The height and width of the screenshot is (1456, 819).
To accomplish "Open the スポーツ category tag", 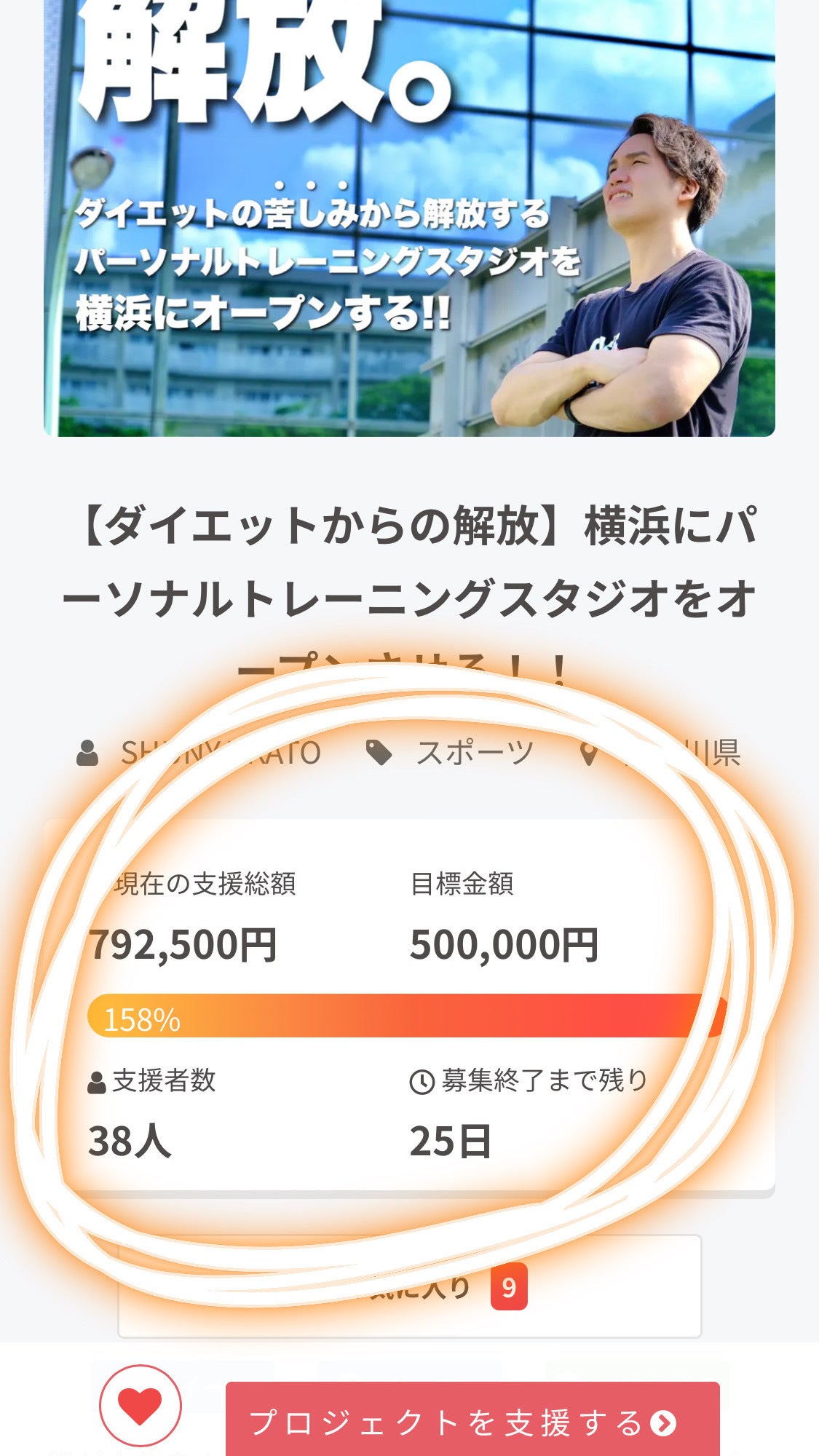I will click(474, 753).
